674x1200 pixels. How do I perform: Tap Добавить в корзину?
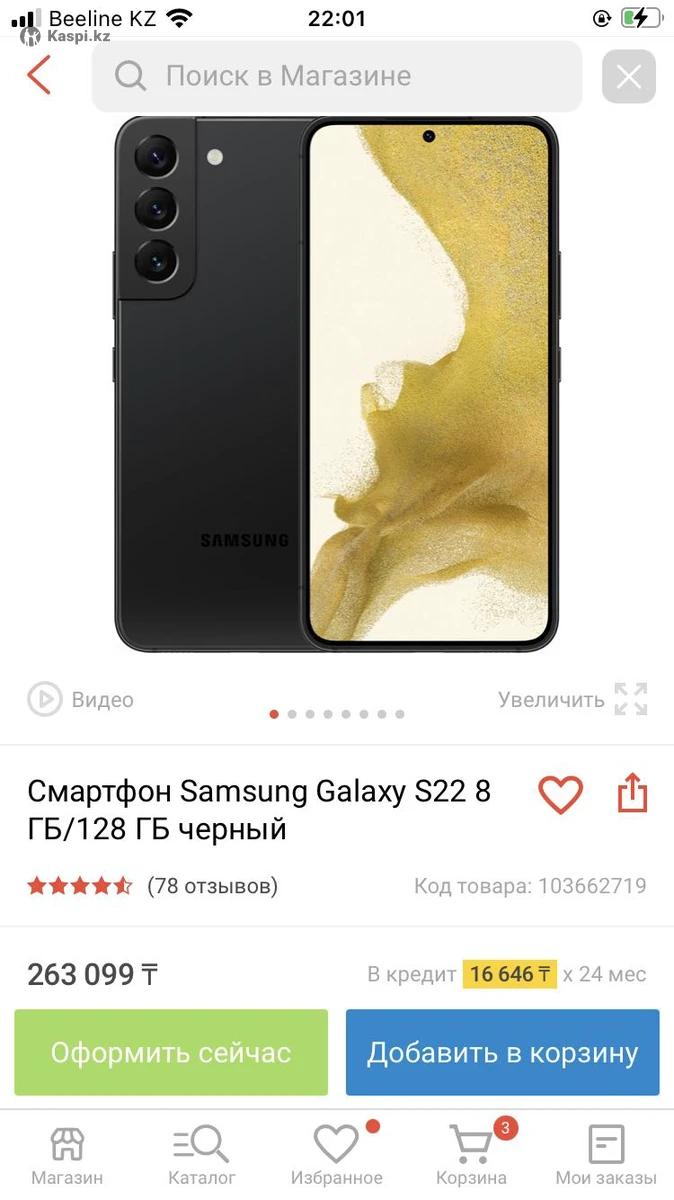point(502,1052)
